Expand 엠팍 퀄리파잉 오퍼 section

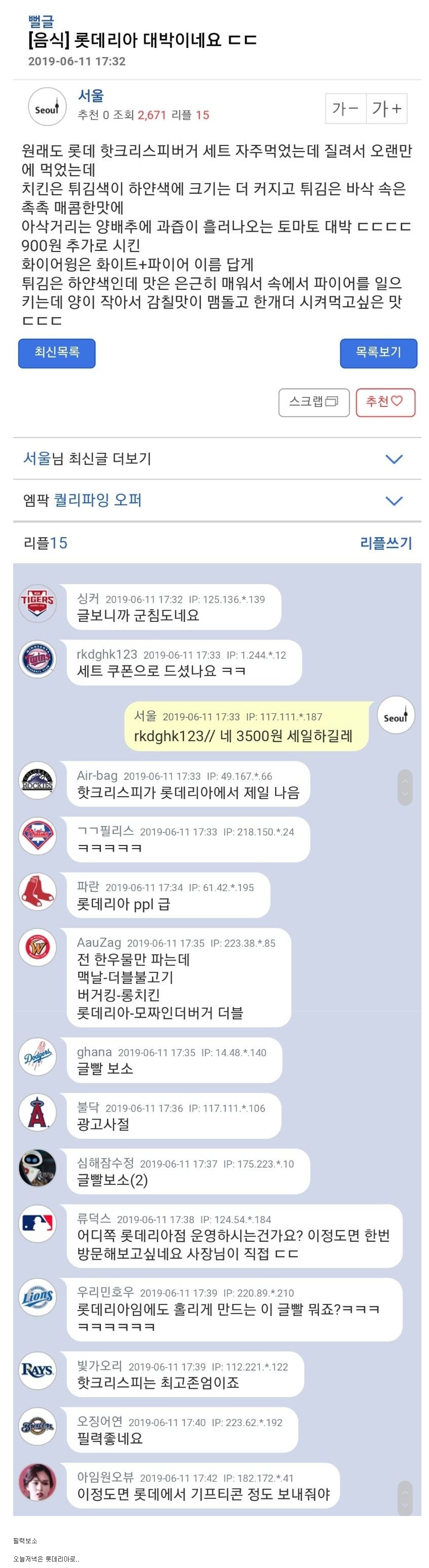[217, 500]
